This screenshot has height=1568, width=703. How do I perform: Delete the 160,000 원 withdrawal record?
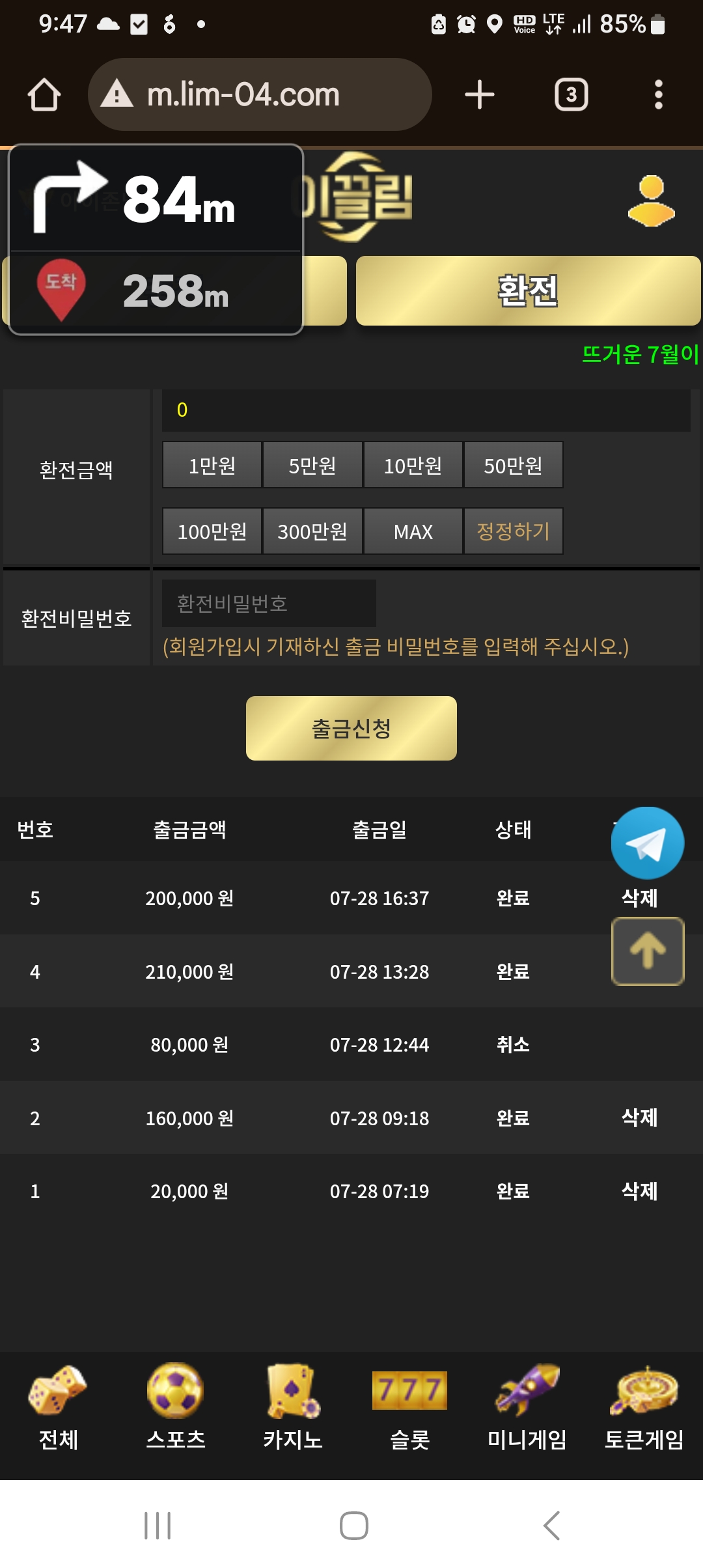[x=639, y=1118]
